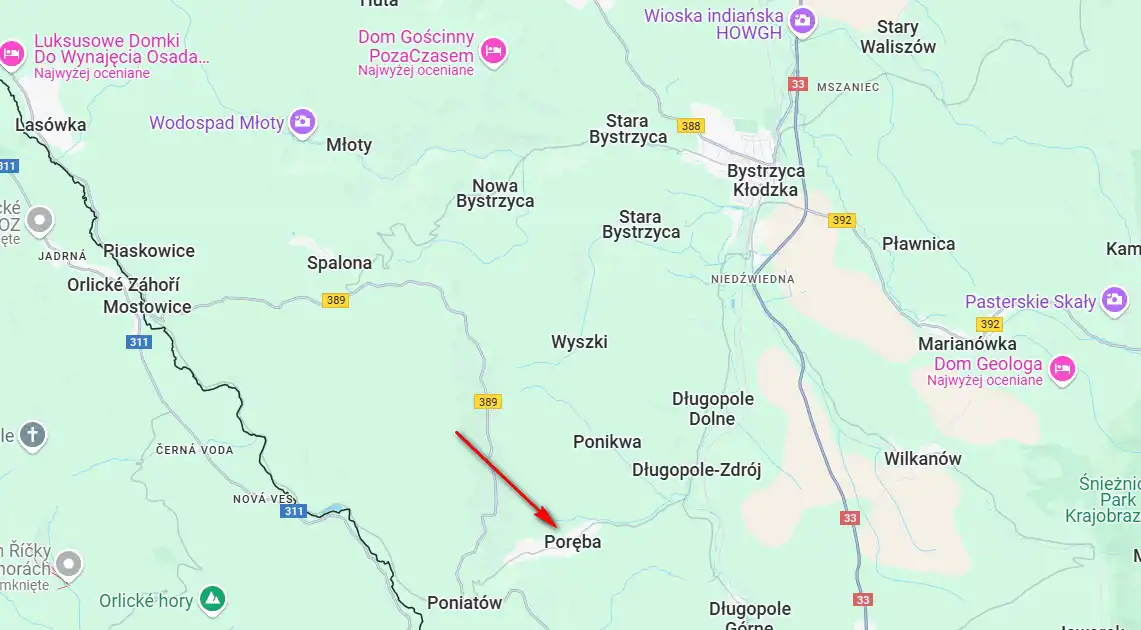Select the Dom Gościnny PozaCzasem lodging pin

[492, 49]
